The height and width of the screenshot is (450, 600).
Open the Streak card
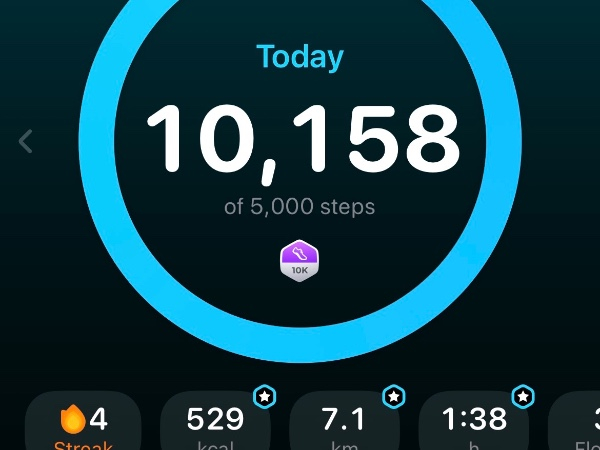[x=84, y=424]
